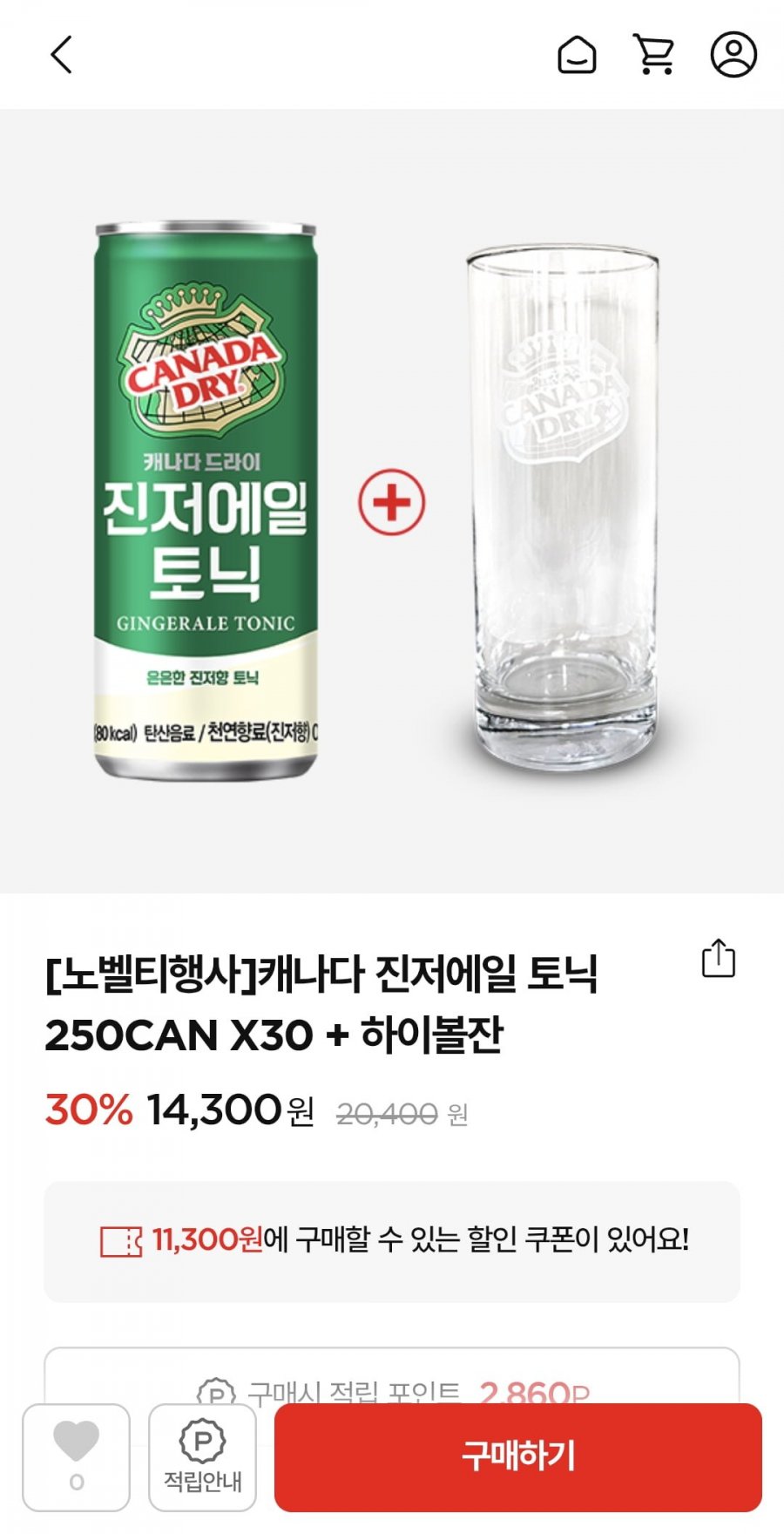
Task: Open the 11,300원 discount coupon banner
Action: tap(392, 1241)
